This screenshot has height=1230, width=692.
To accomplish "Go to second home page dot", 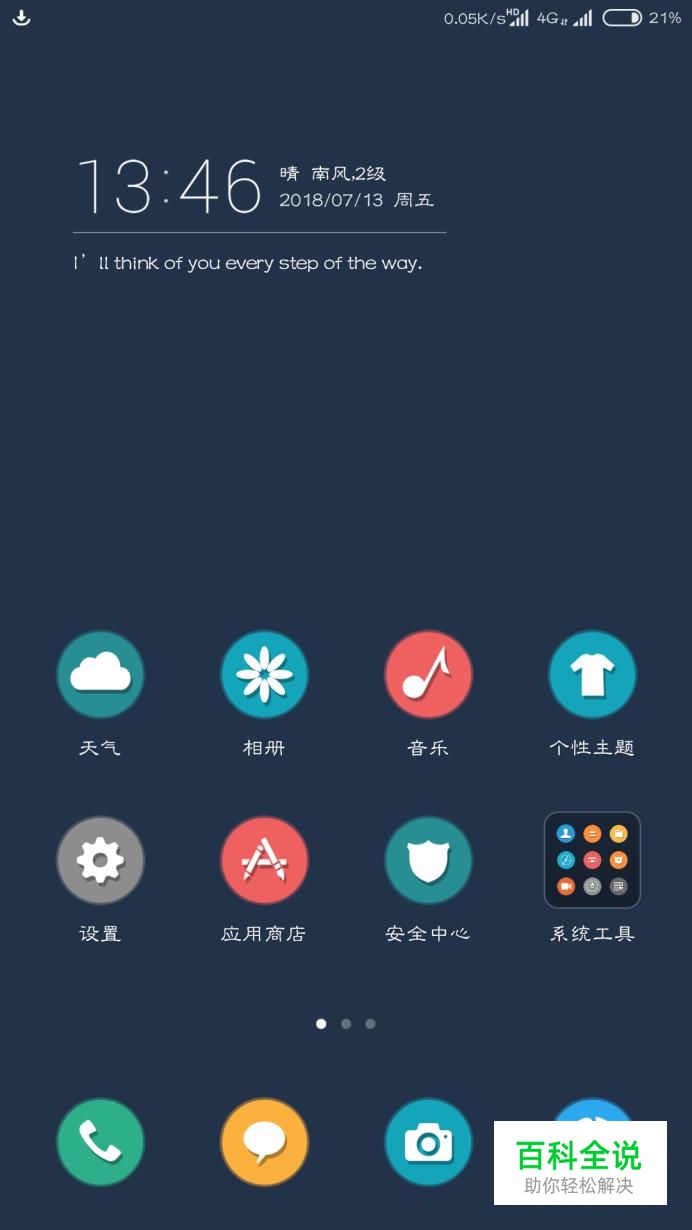I will tap(346, 1024).
